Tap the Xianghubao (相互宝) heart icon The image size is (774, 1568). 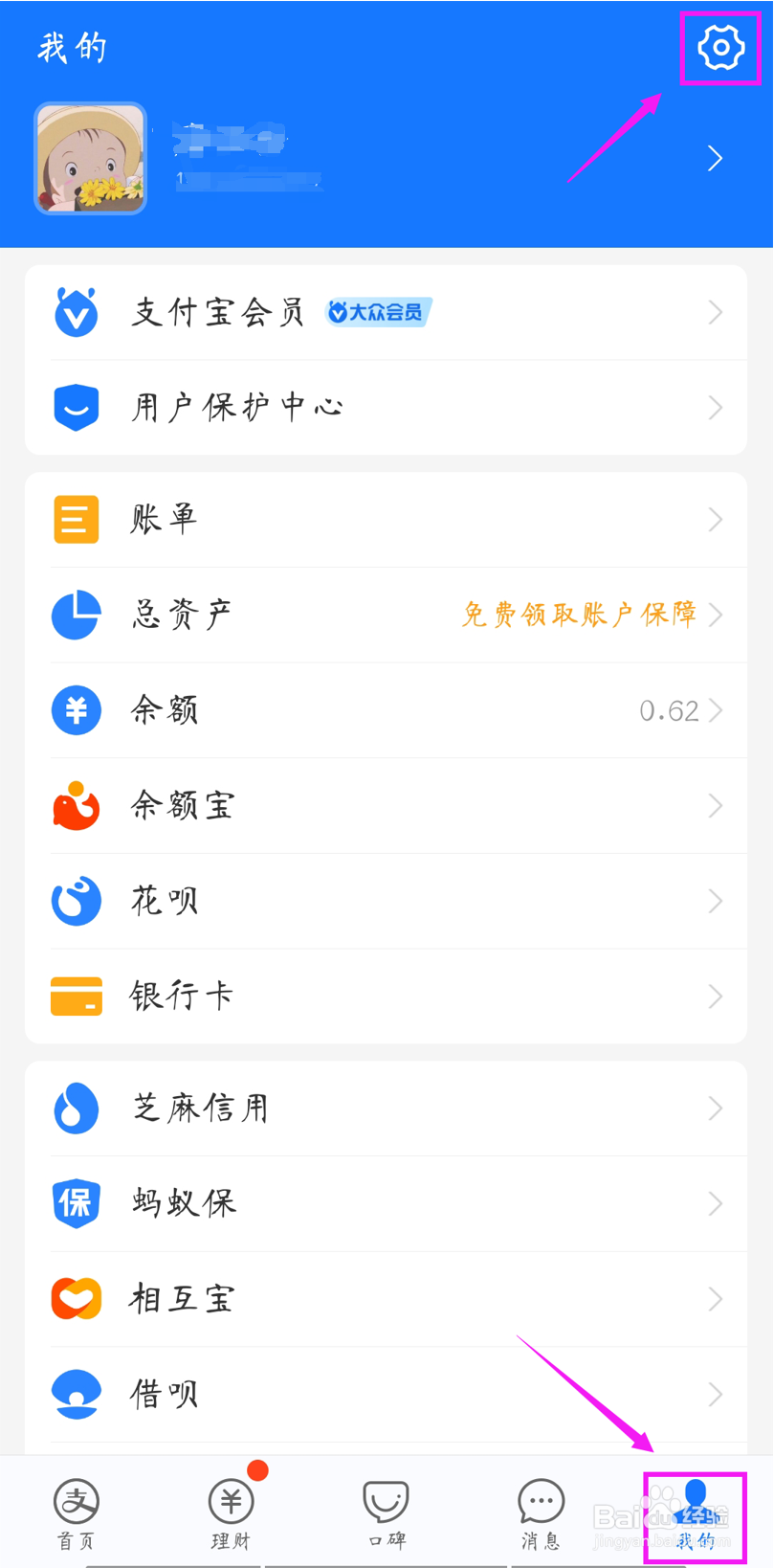click(76, 1299)
